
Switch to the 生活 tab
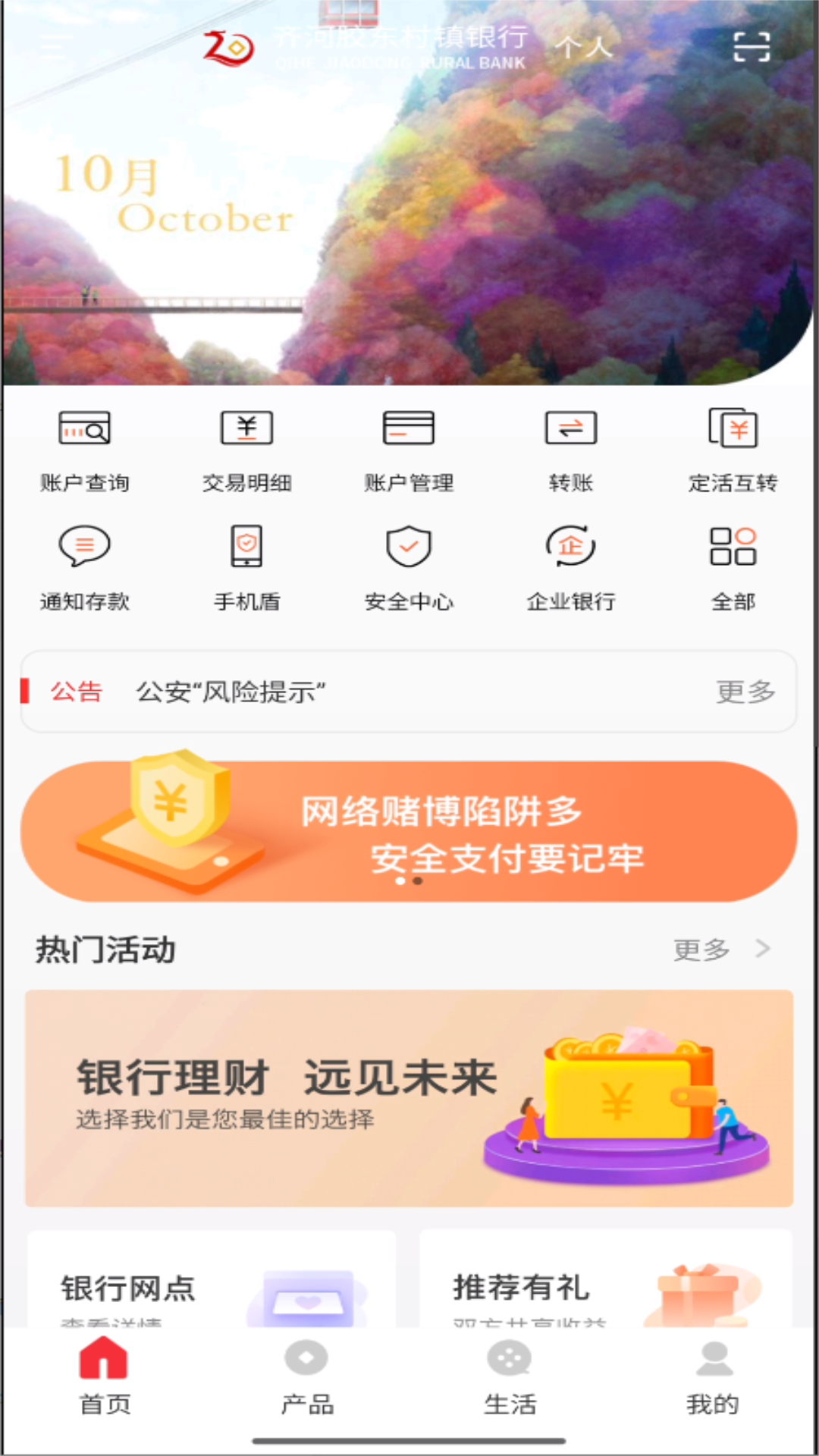tap(510, 1377)
